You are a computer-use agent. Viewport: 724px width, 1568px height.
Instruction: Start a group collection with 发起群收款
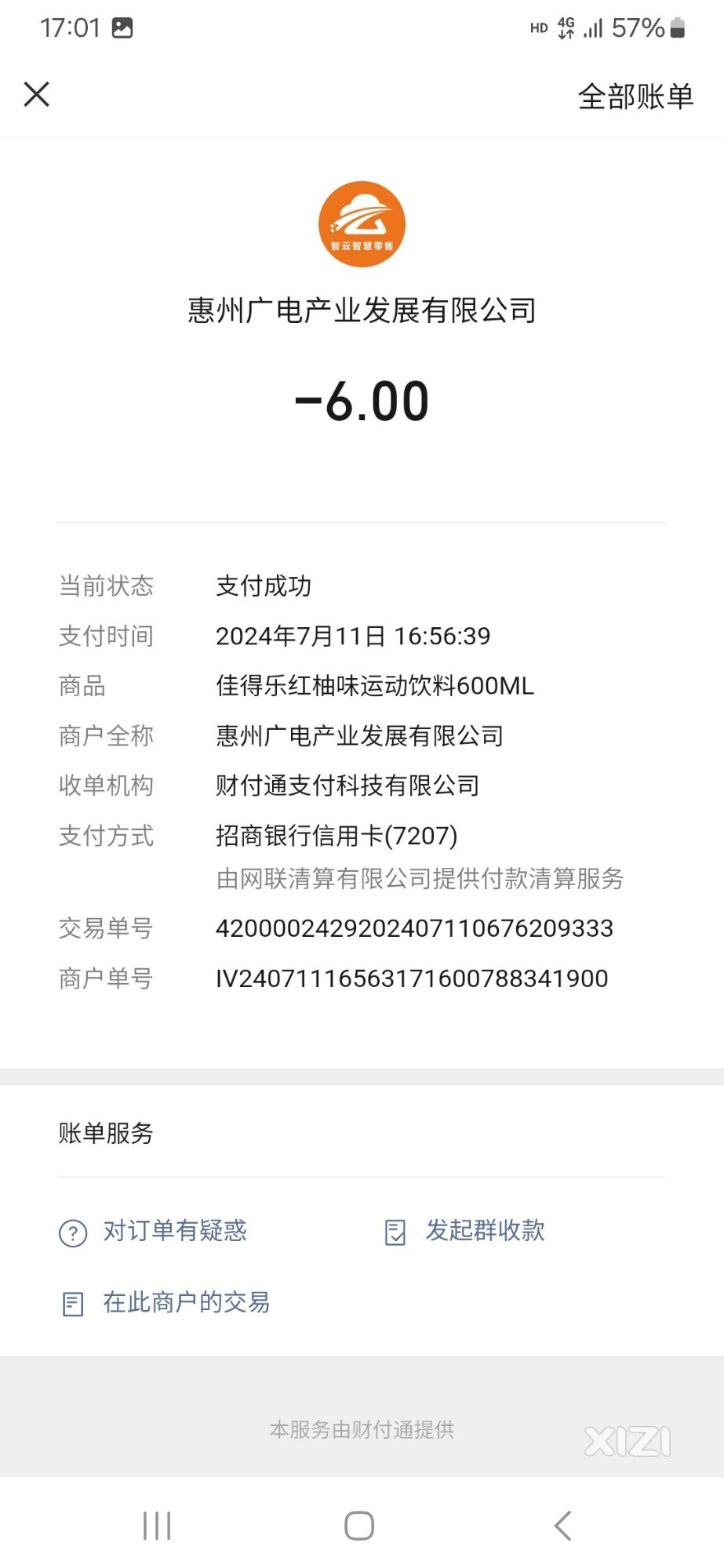coord(464,1232)
